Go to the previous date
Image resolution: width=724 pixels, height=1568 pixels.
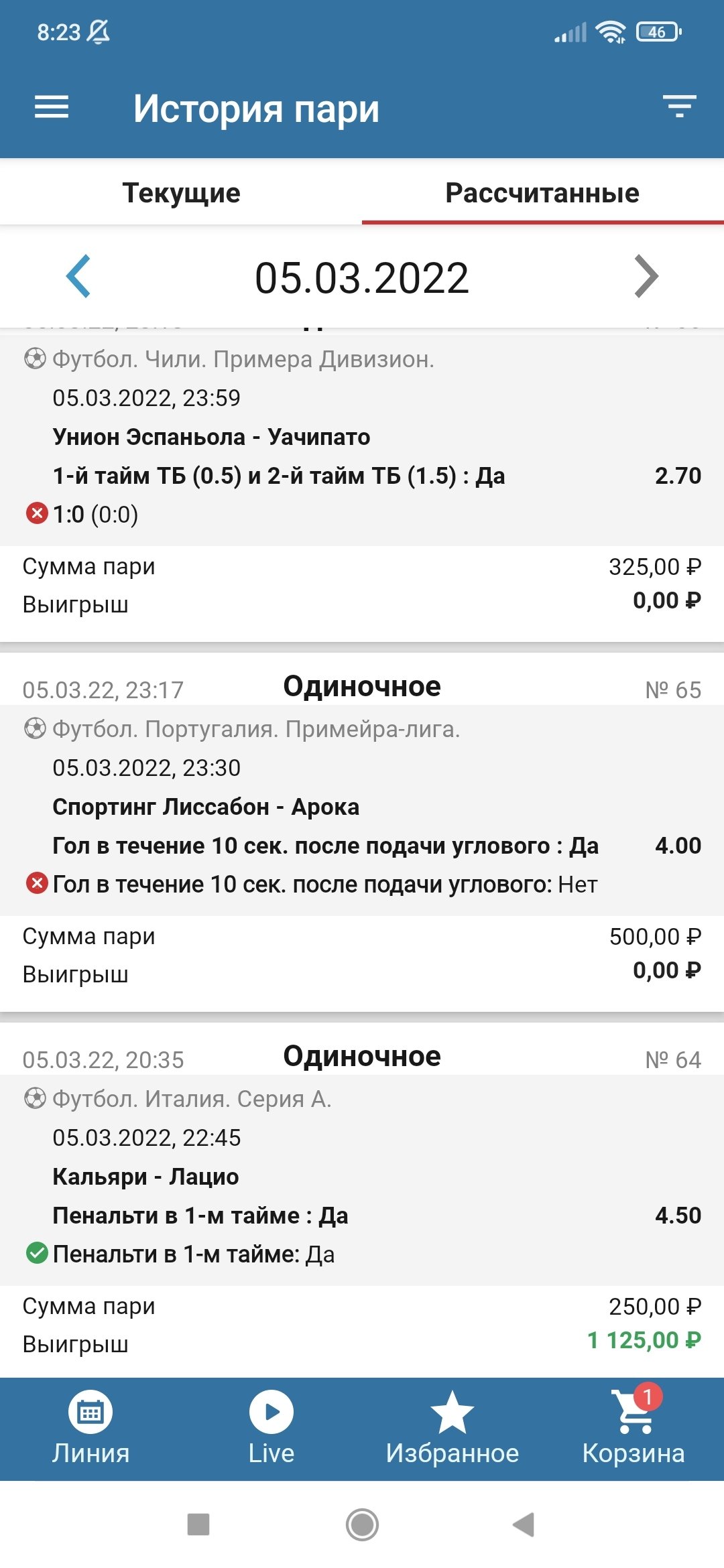coord(78,276)
